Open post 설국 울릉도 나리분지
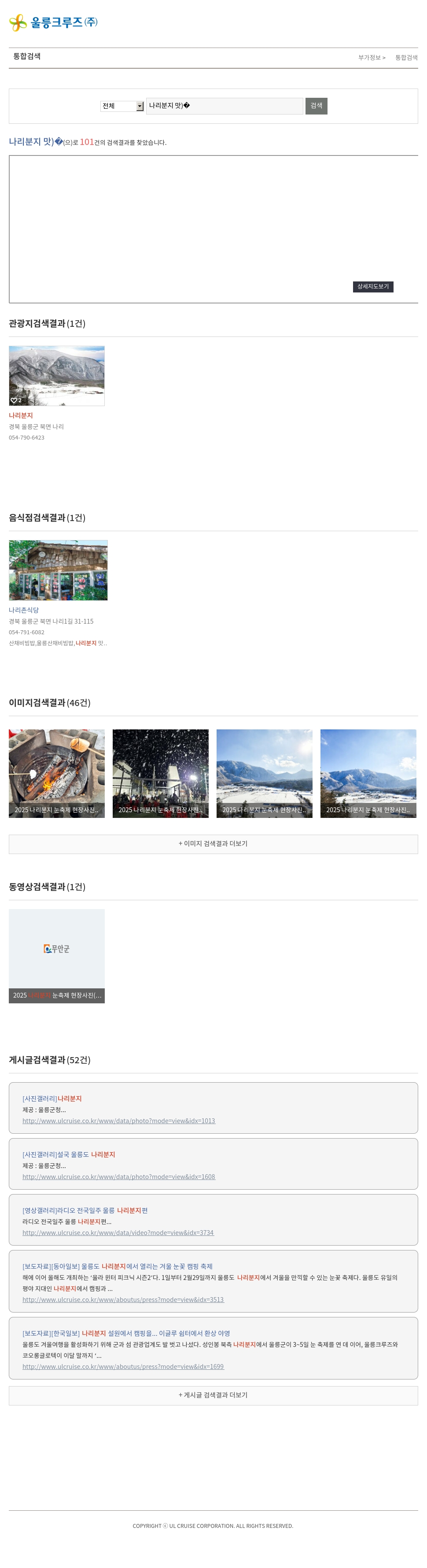This screenshot has width=427, height=1568. [68, 1155]
